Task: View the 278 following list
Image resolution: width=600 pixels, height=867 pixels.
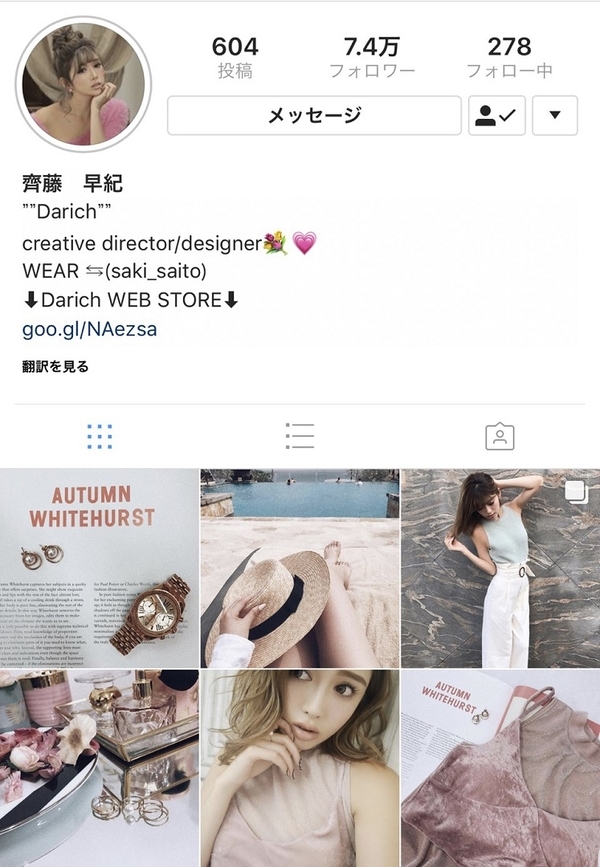Action: (509, 57)
